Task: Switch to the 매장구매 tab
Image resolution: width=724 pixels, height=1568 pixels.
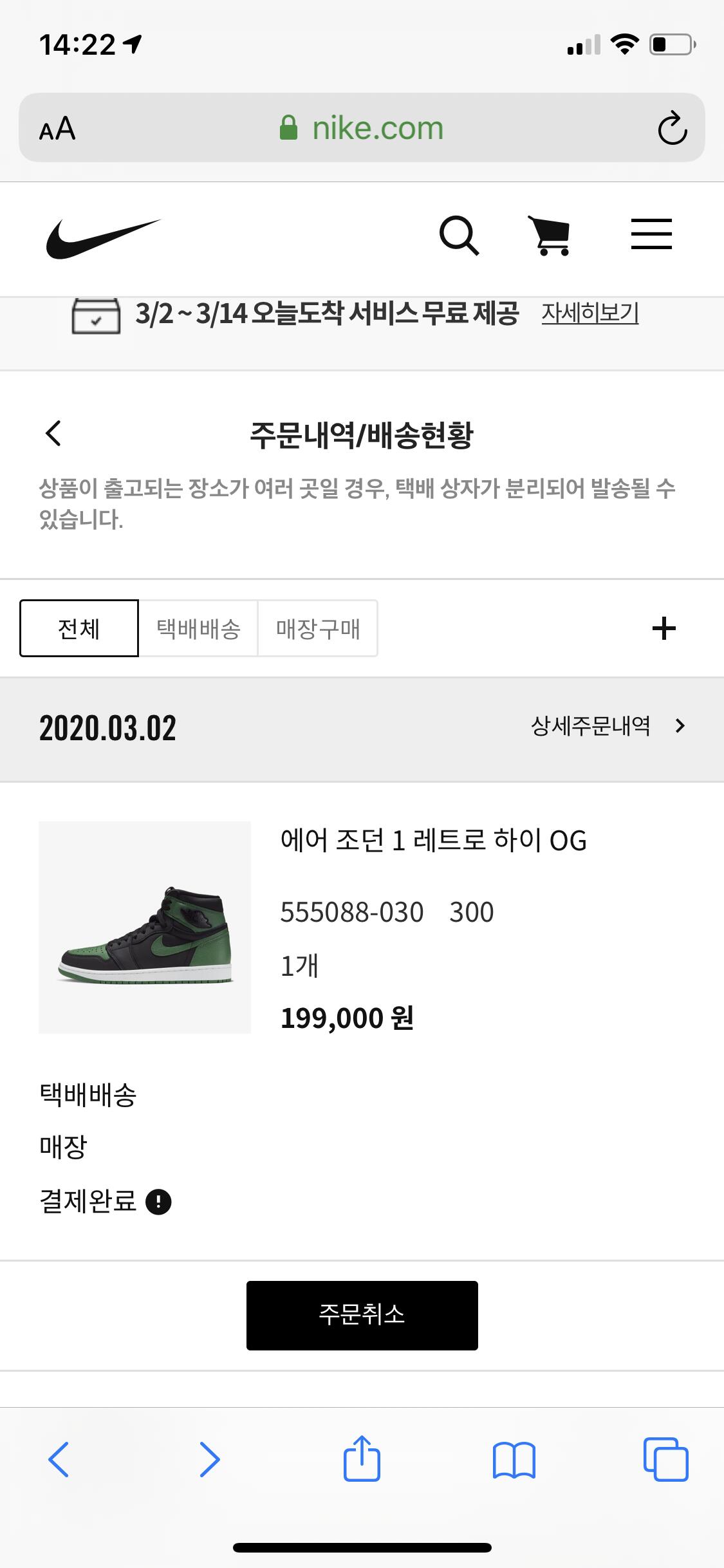Action: click(318, 628)
